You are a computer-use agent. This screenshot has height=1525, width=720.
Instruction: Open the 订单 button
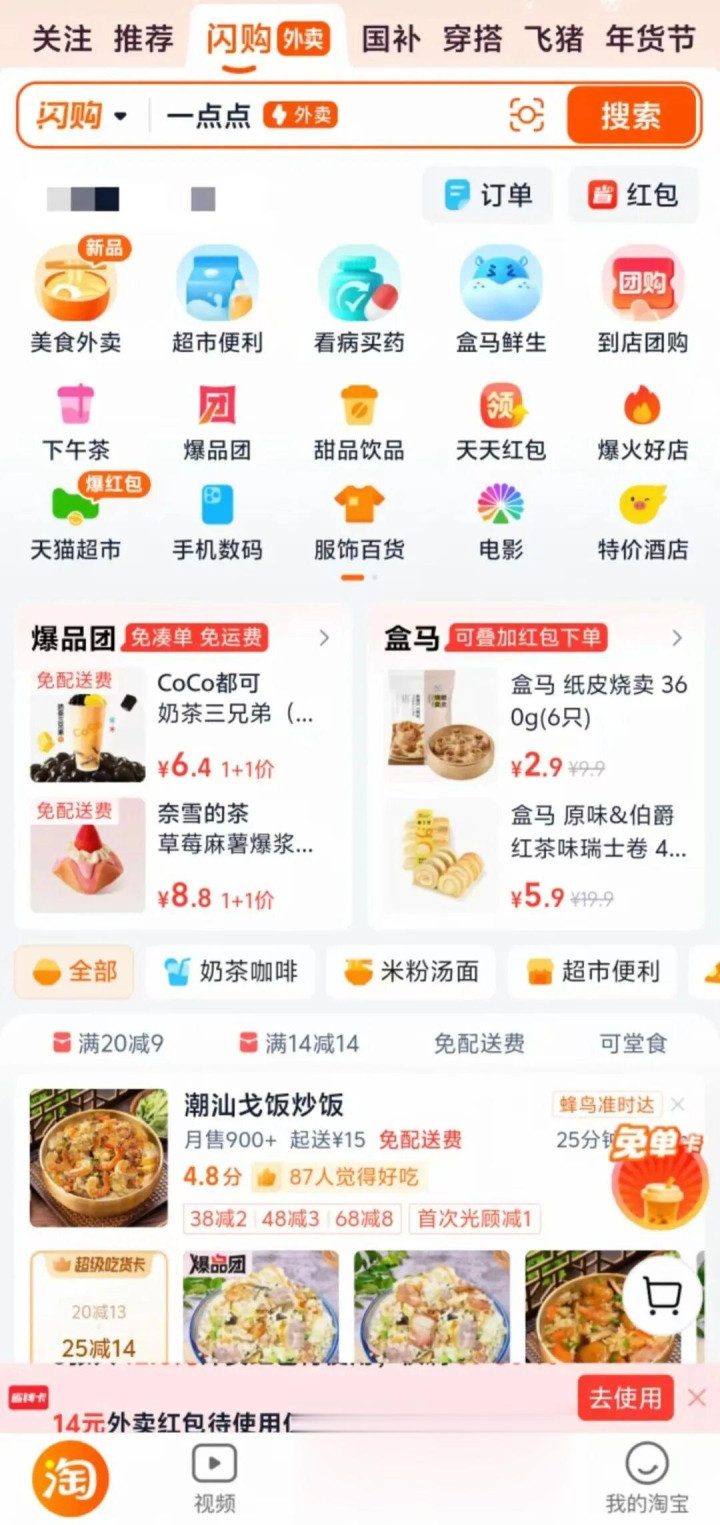point(488,195)
